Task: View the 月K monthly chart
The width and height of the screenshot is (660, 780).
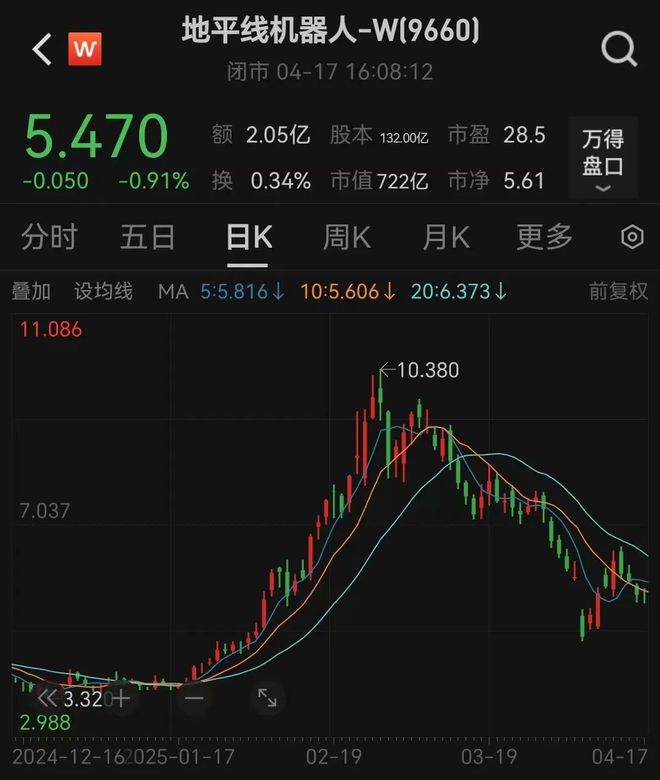Action: (x=445, y=237)
